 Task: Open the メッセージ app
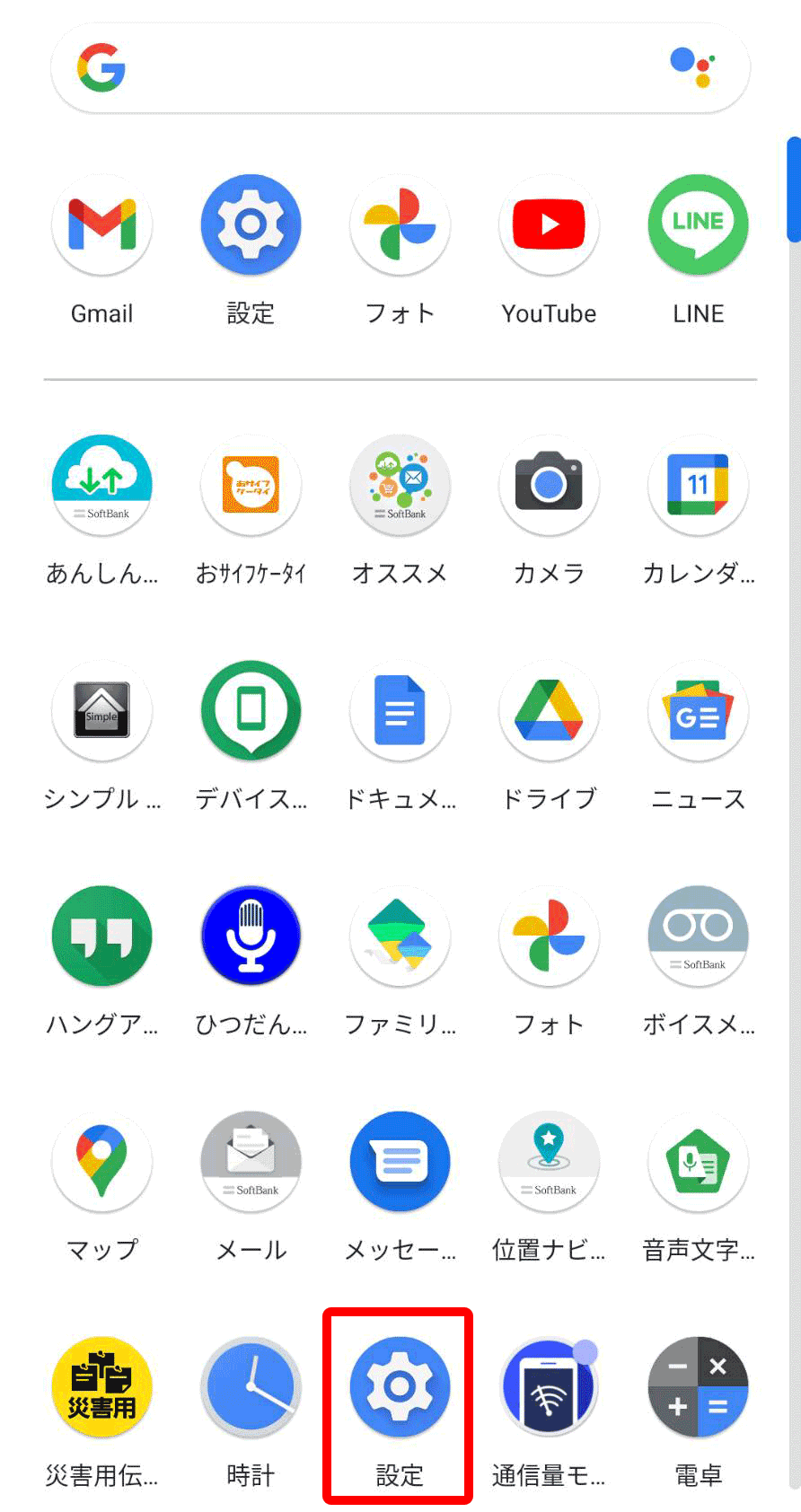tap(400, 1162)
